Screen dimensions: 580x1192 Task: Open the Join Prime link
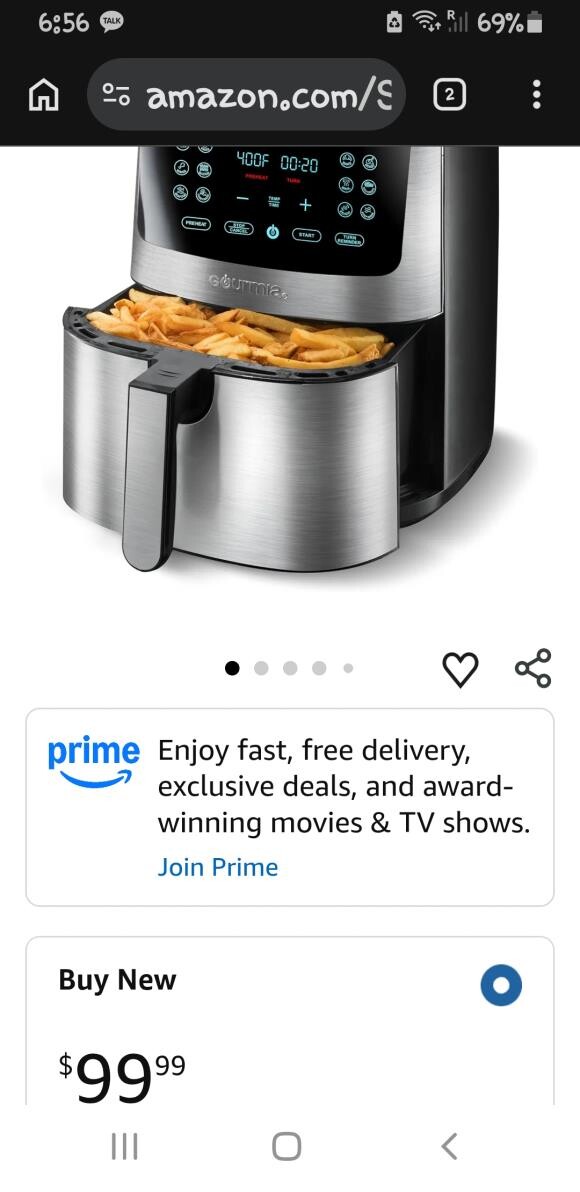click(x=217, y=867)
